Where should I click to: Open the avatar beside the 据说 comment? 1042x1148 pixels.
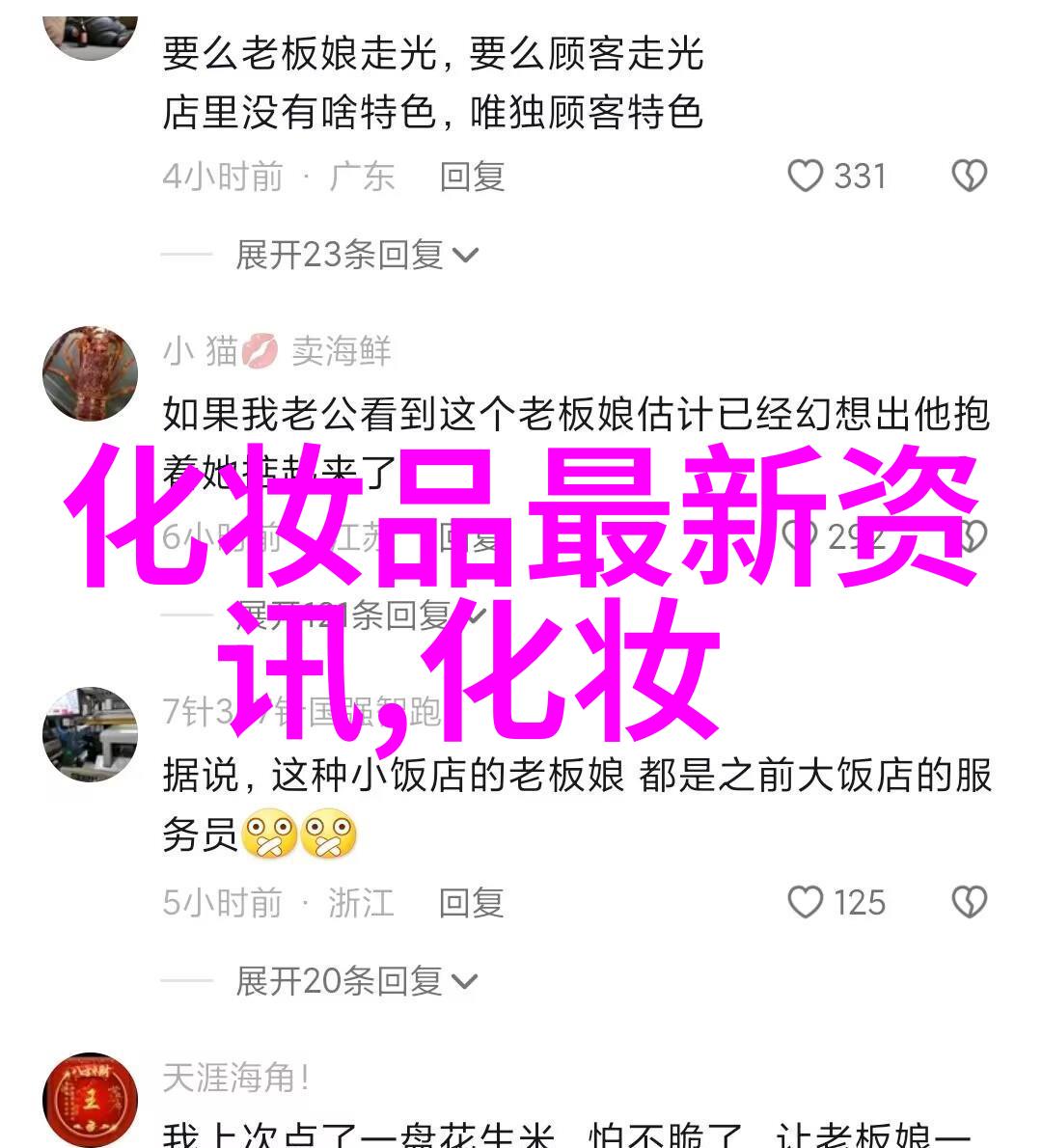(91, 734)
